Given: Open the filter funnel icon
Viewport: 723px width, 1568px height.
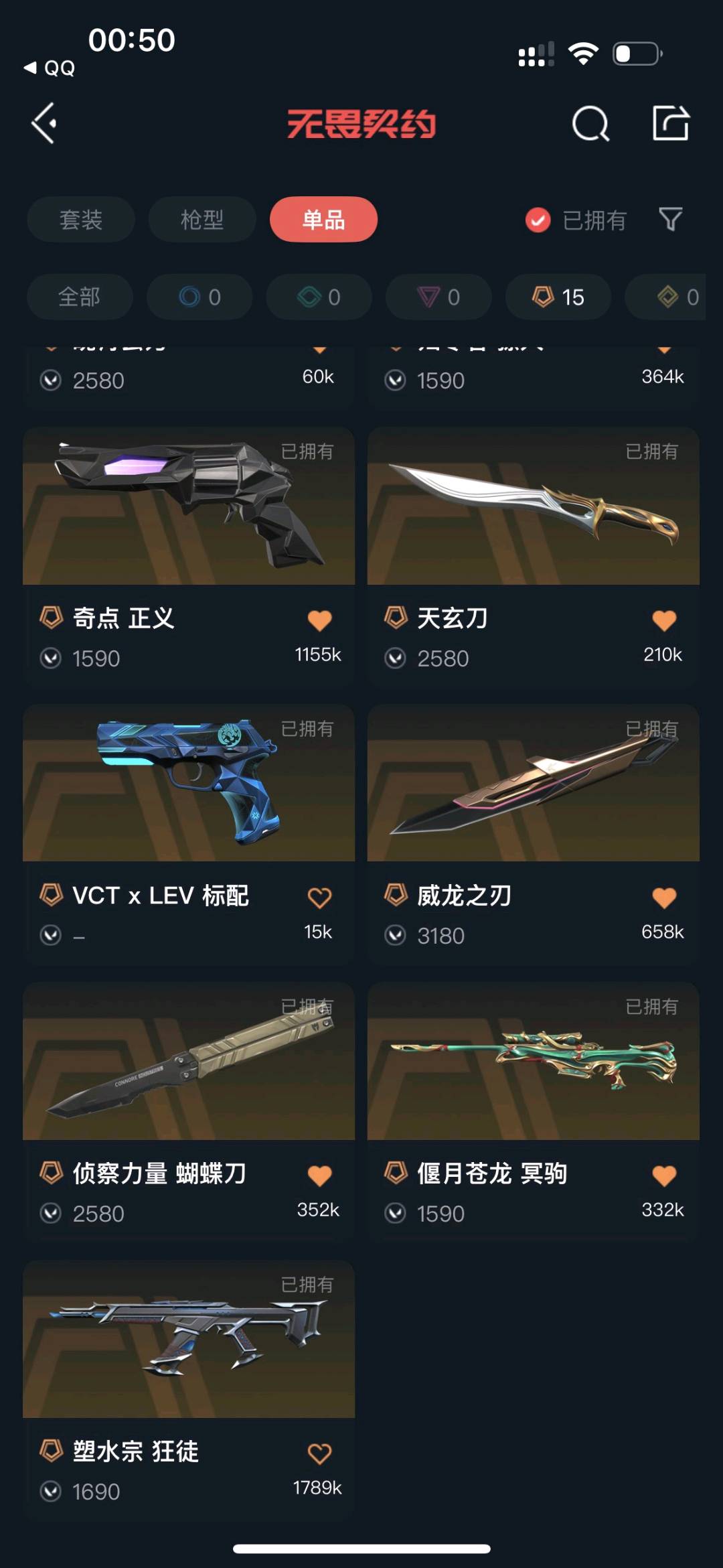Looking at the screenshot, I should tap(670, 219).
